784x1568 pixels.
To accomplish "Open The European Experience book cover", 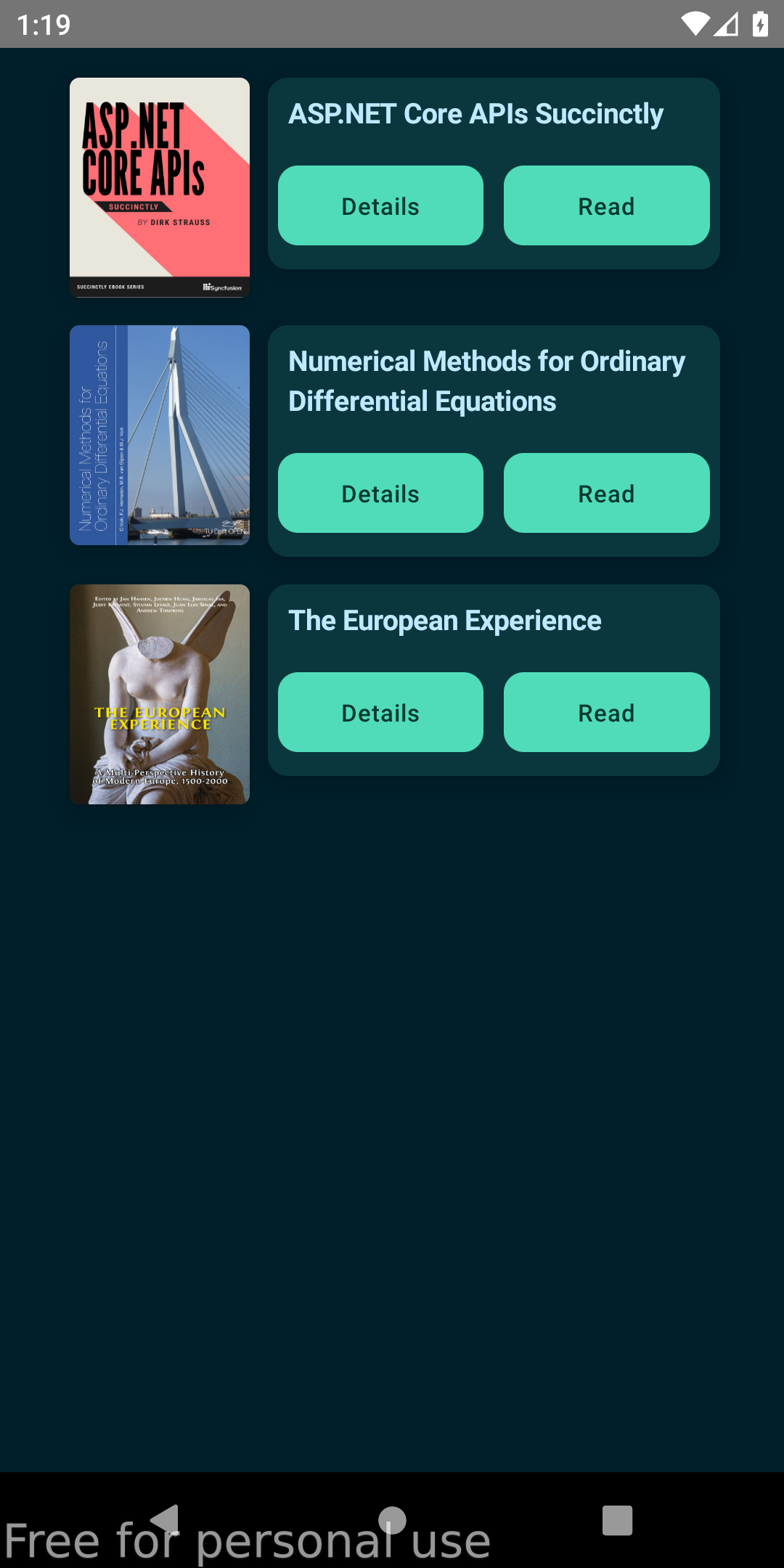I will click(x=160, y=694).
